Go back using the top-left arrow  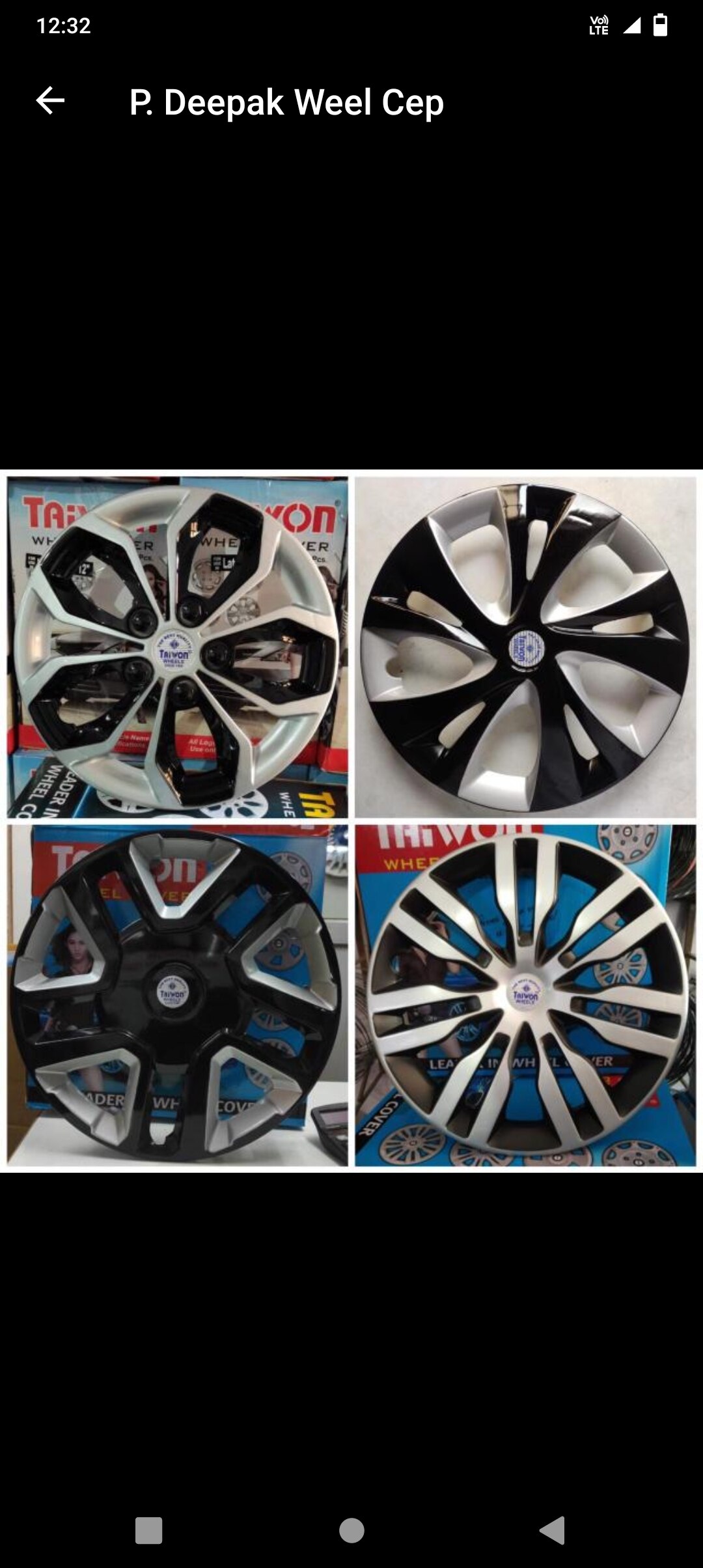point(50,101)
